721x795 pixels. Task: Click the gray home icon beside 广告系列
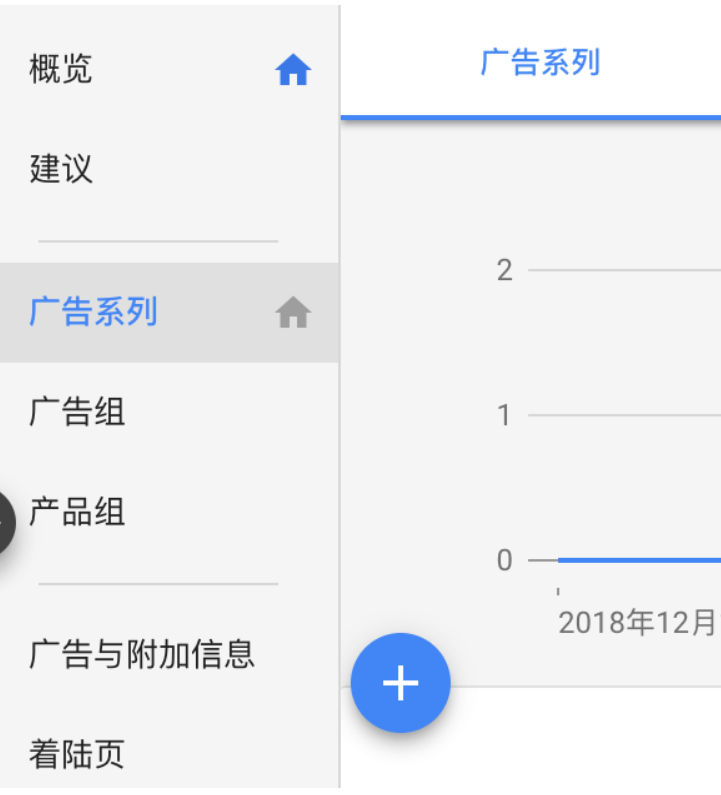pos(292,313)
